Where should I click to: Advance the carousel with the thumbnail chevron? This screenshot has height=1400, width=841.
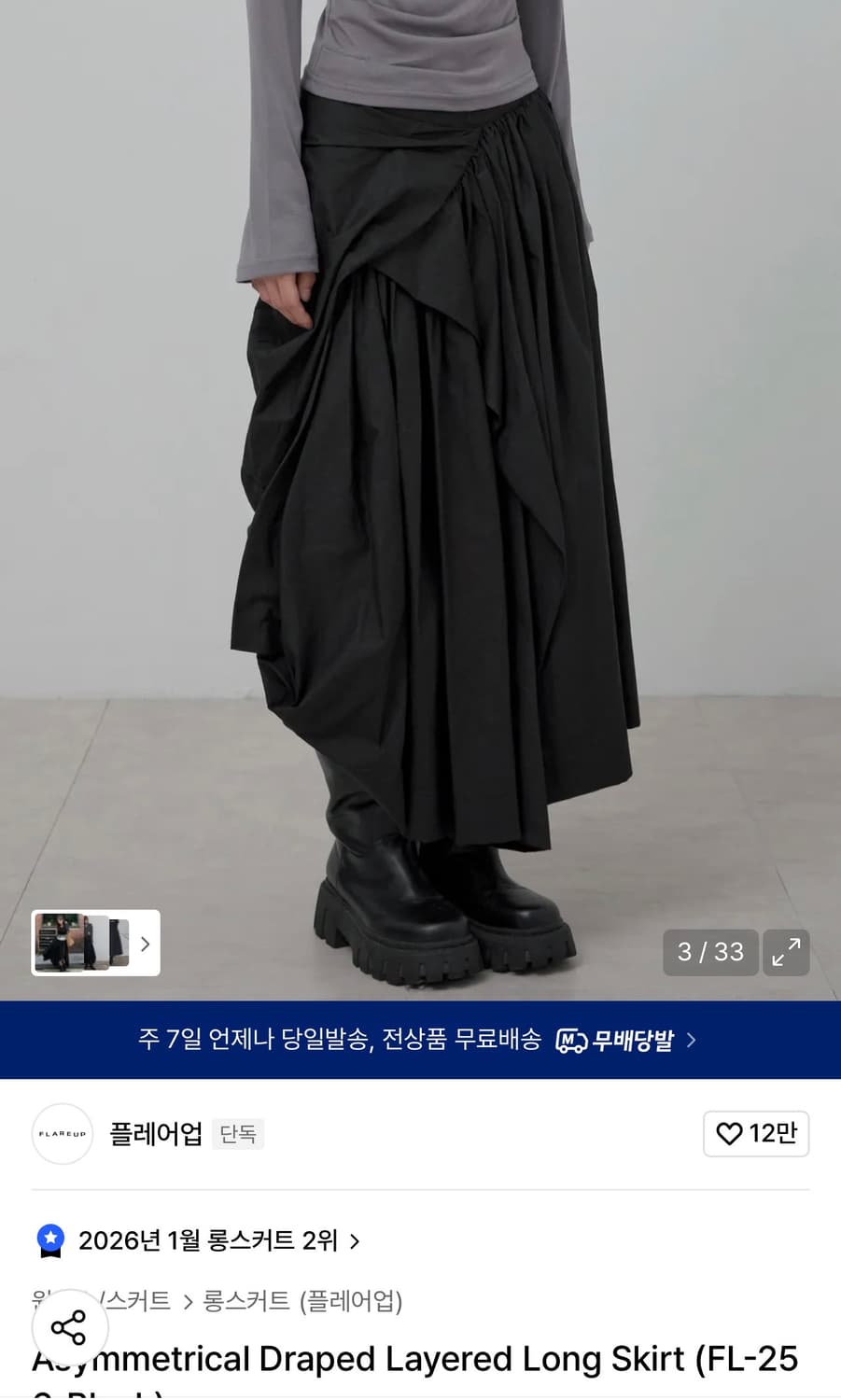pos(146,944)
